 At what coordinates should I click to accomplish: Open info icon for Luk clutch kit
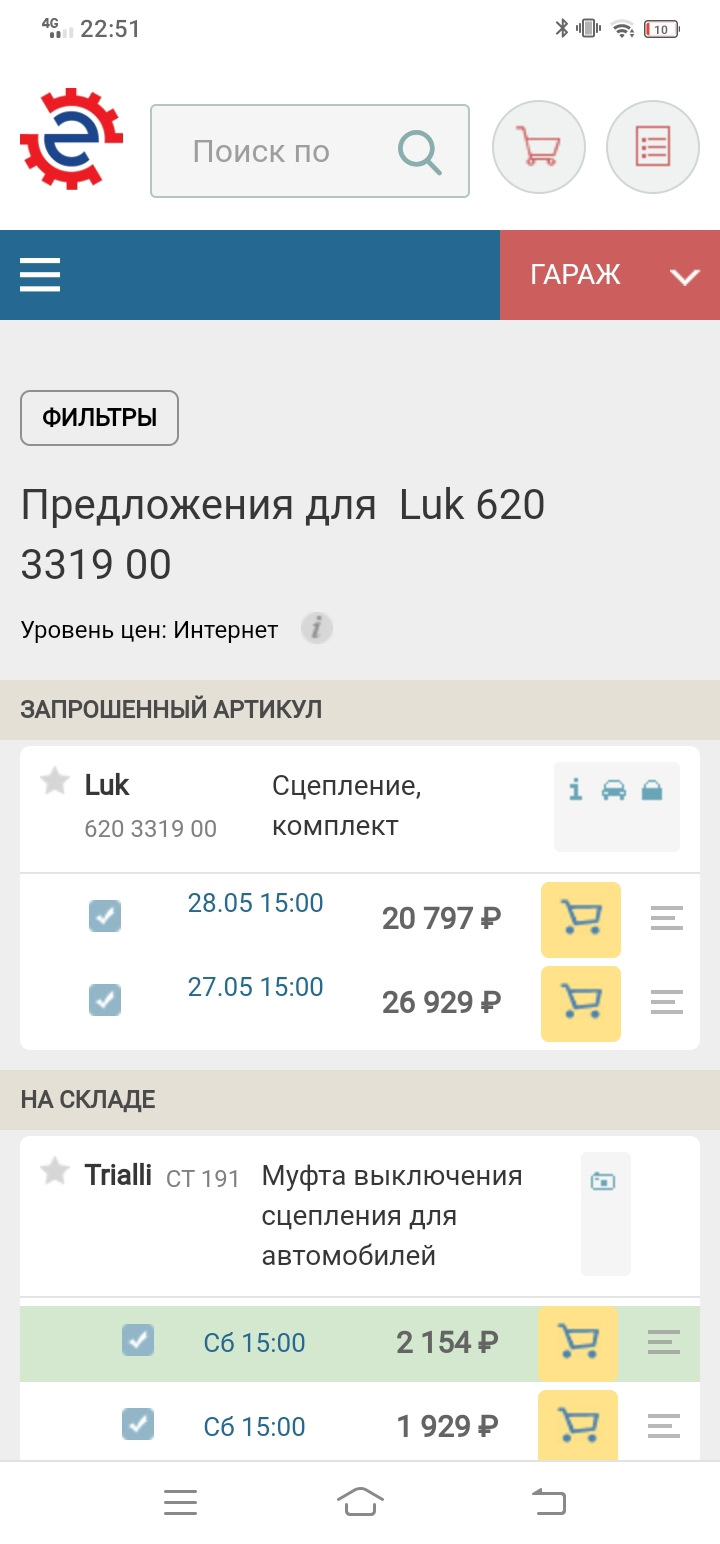point(575,791)
